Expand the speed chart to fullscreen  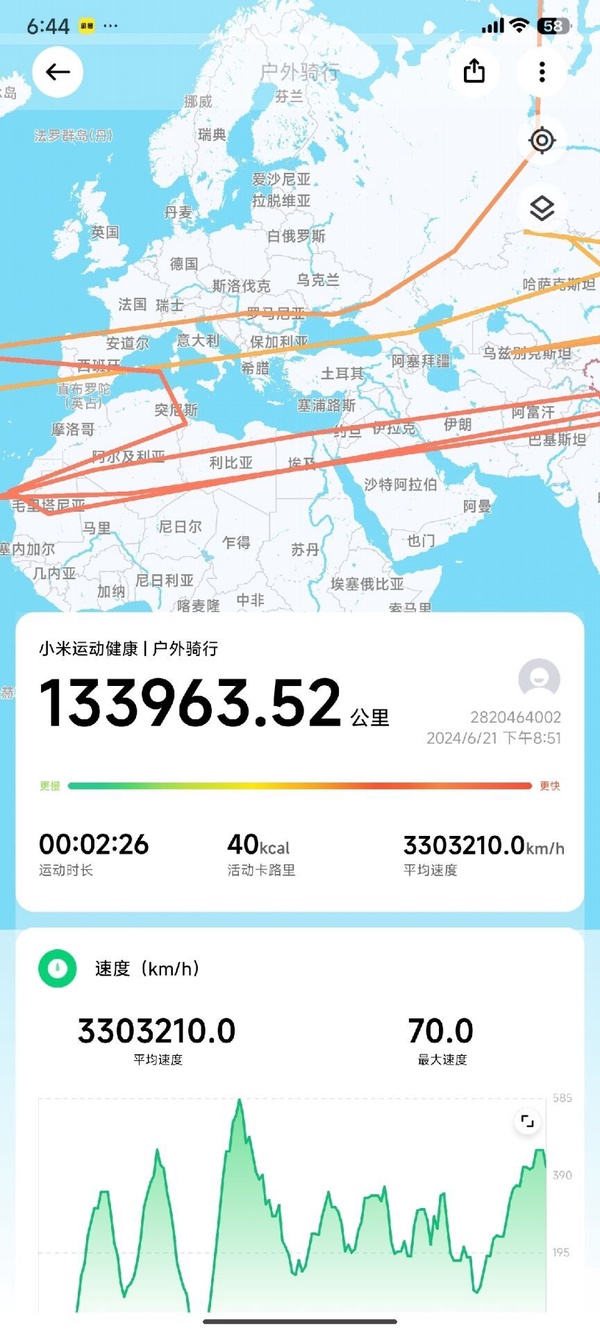pyautogui.click(x=527, y=1122)
